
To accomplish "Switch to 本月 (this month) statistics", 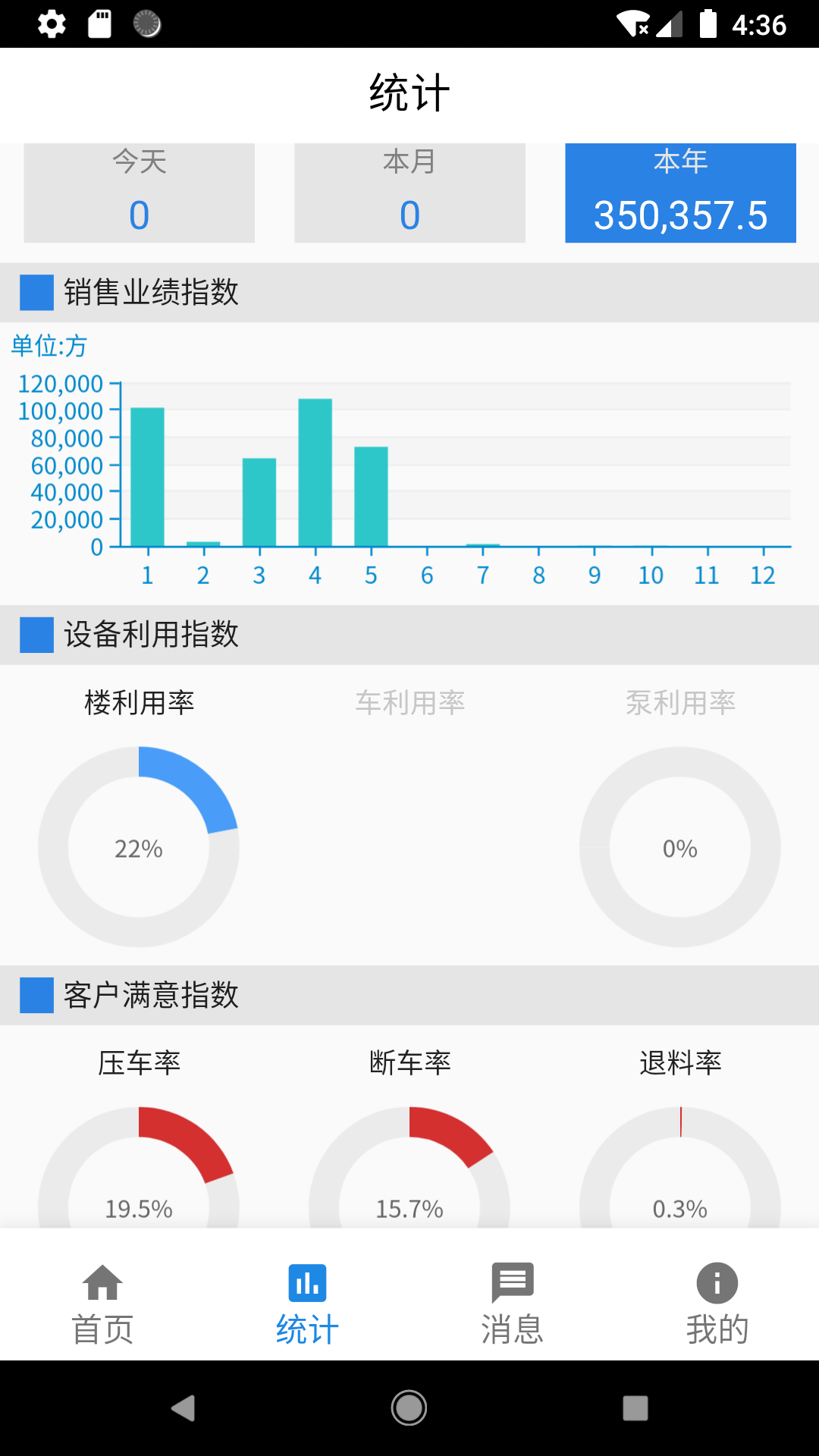I will click(x=409, y=193).
